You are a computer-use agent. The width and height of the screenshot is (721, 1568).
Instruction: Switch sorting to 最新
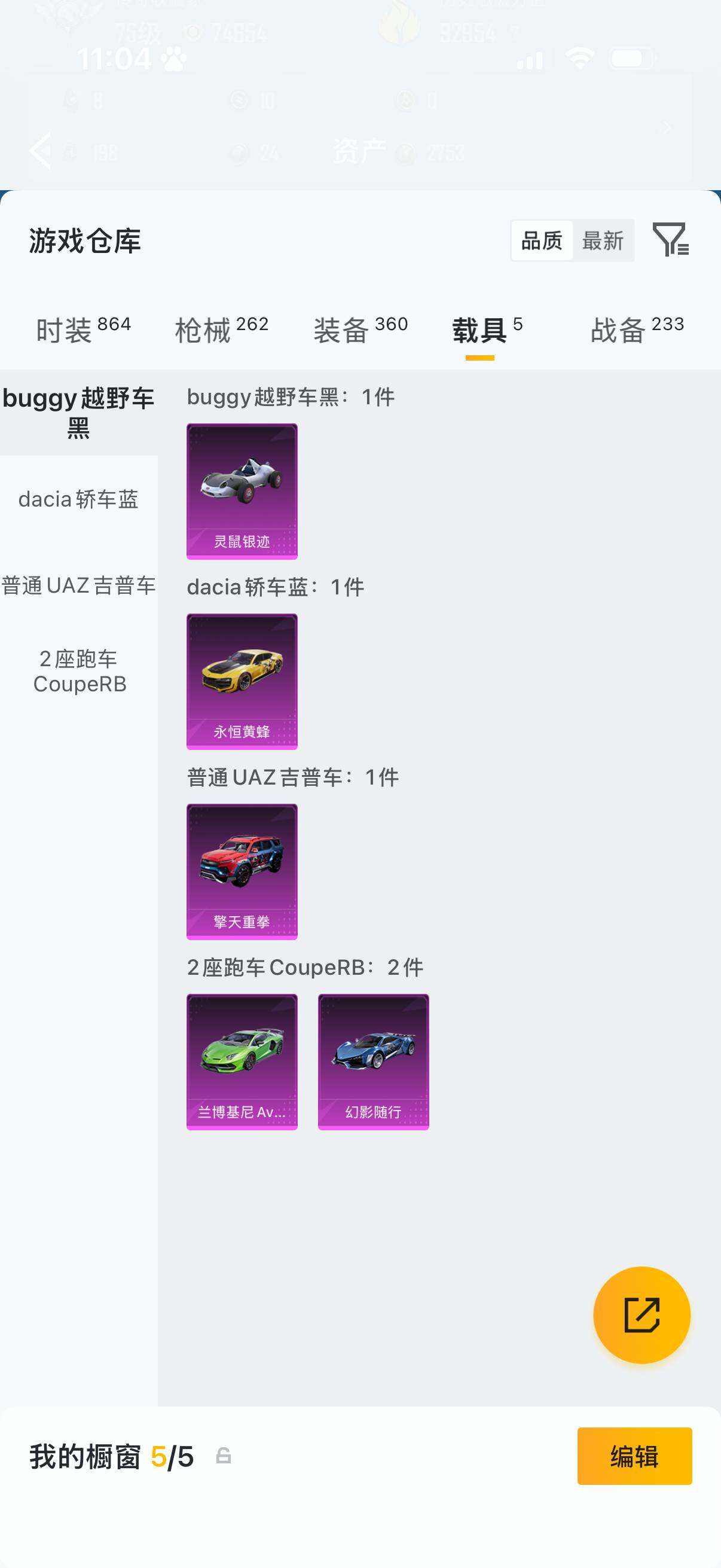[x=604, y=241]
